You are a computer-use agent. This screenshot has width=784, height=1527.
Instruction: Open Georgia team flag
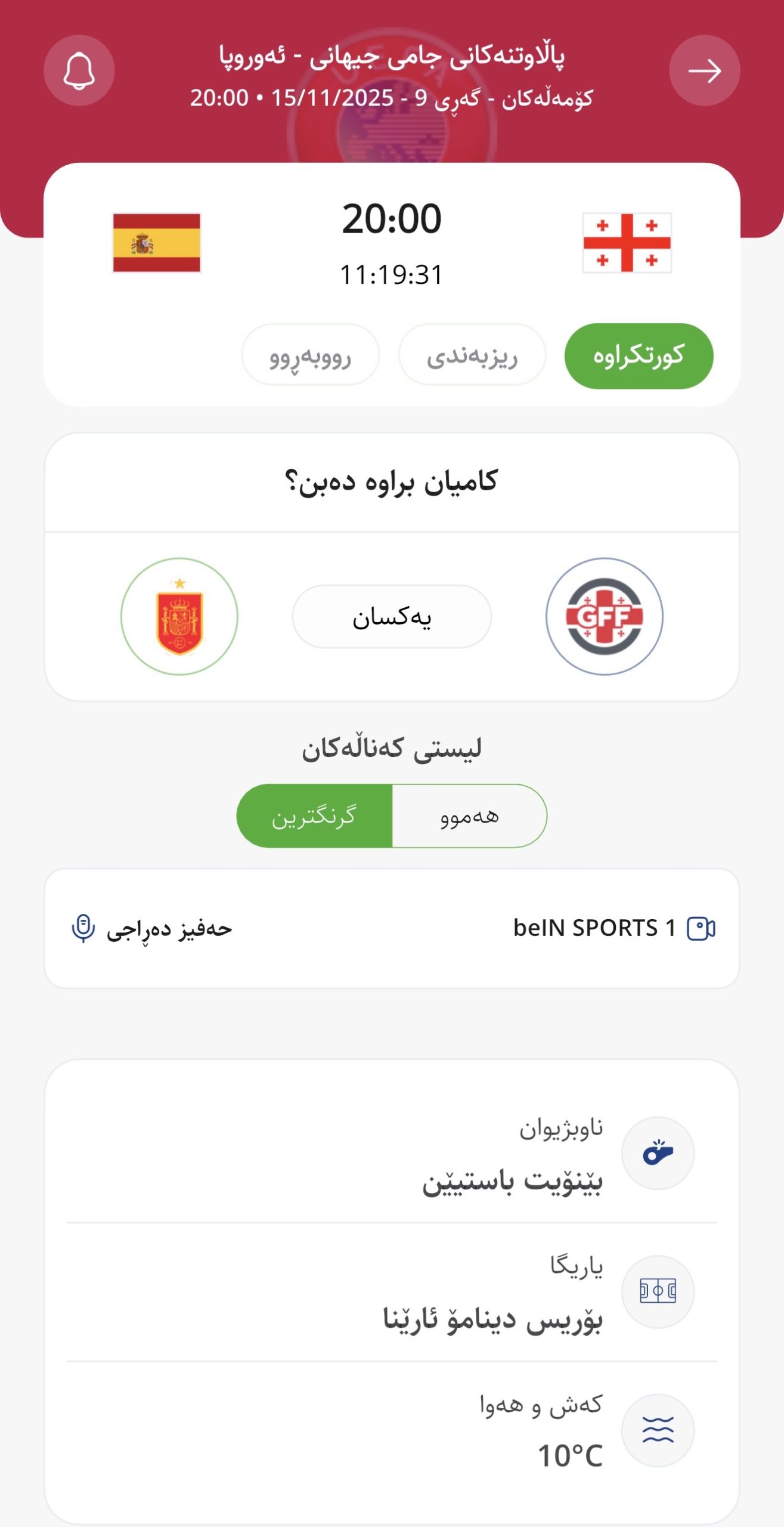[627, 243]
